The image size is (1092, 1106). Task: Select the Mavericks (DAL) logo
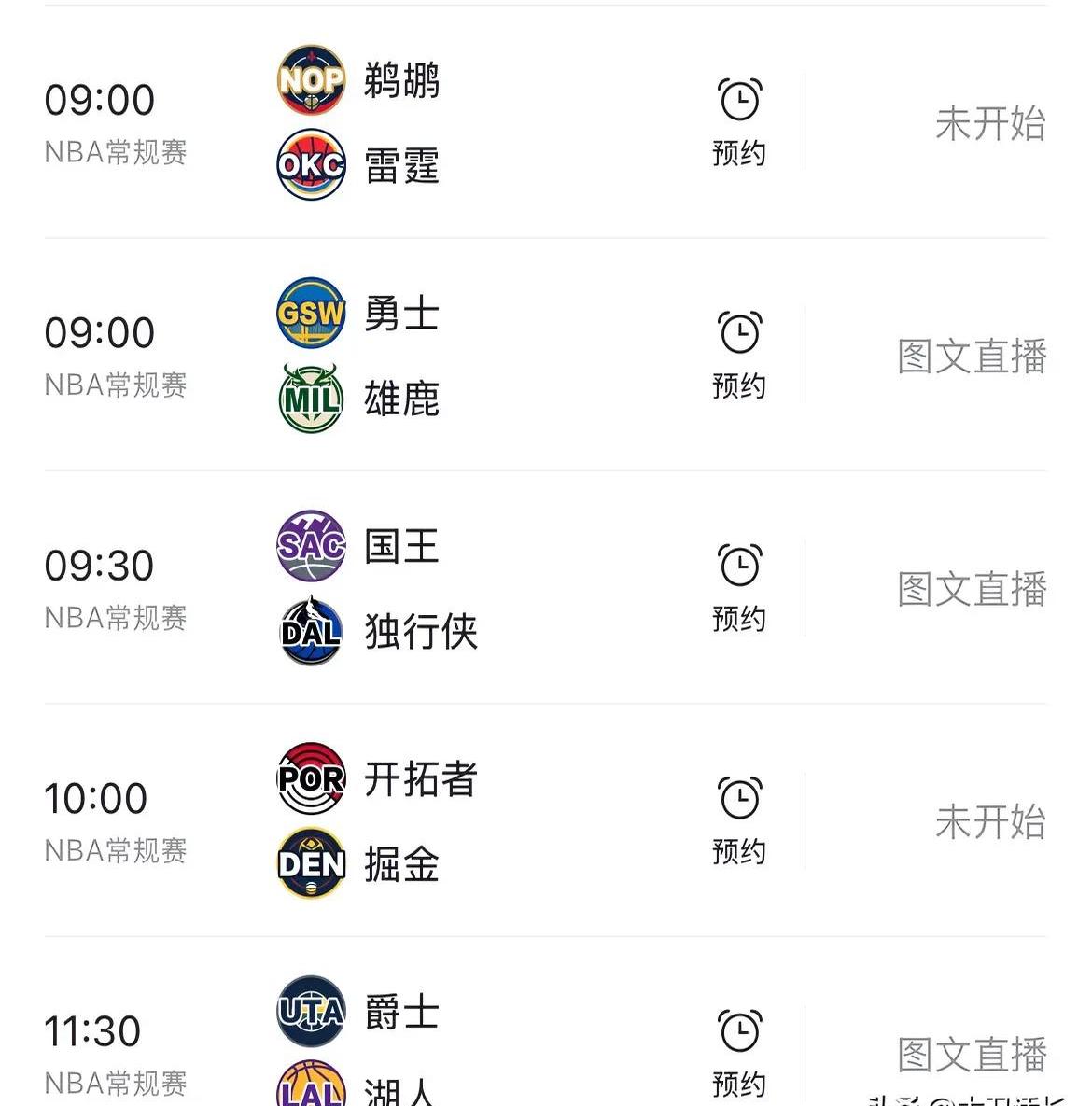click(311, 632)
